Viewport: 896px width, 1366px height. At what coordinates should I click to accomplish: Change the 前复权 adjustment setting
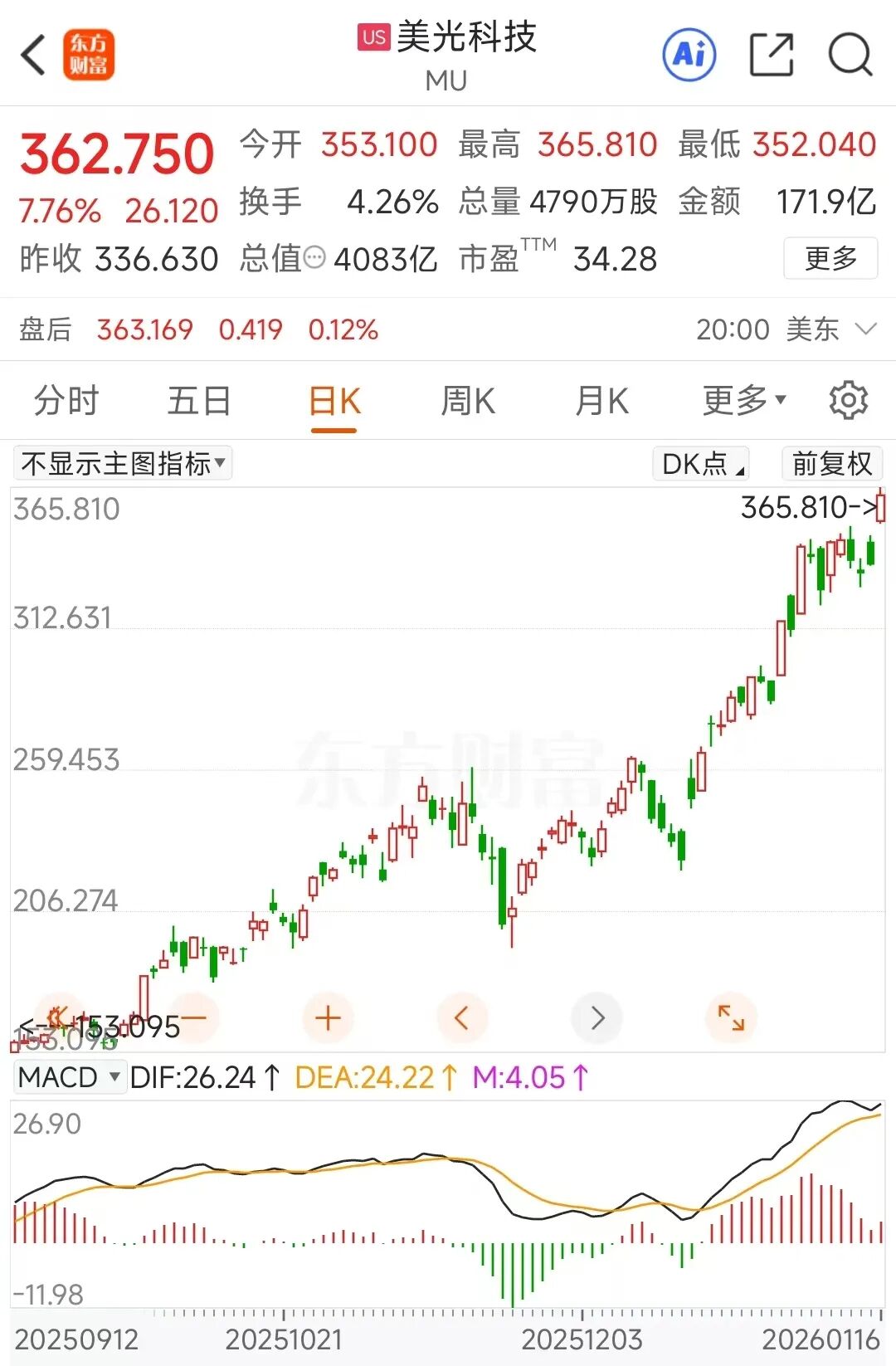pyautogui.click(x=831, y=463)
